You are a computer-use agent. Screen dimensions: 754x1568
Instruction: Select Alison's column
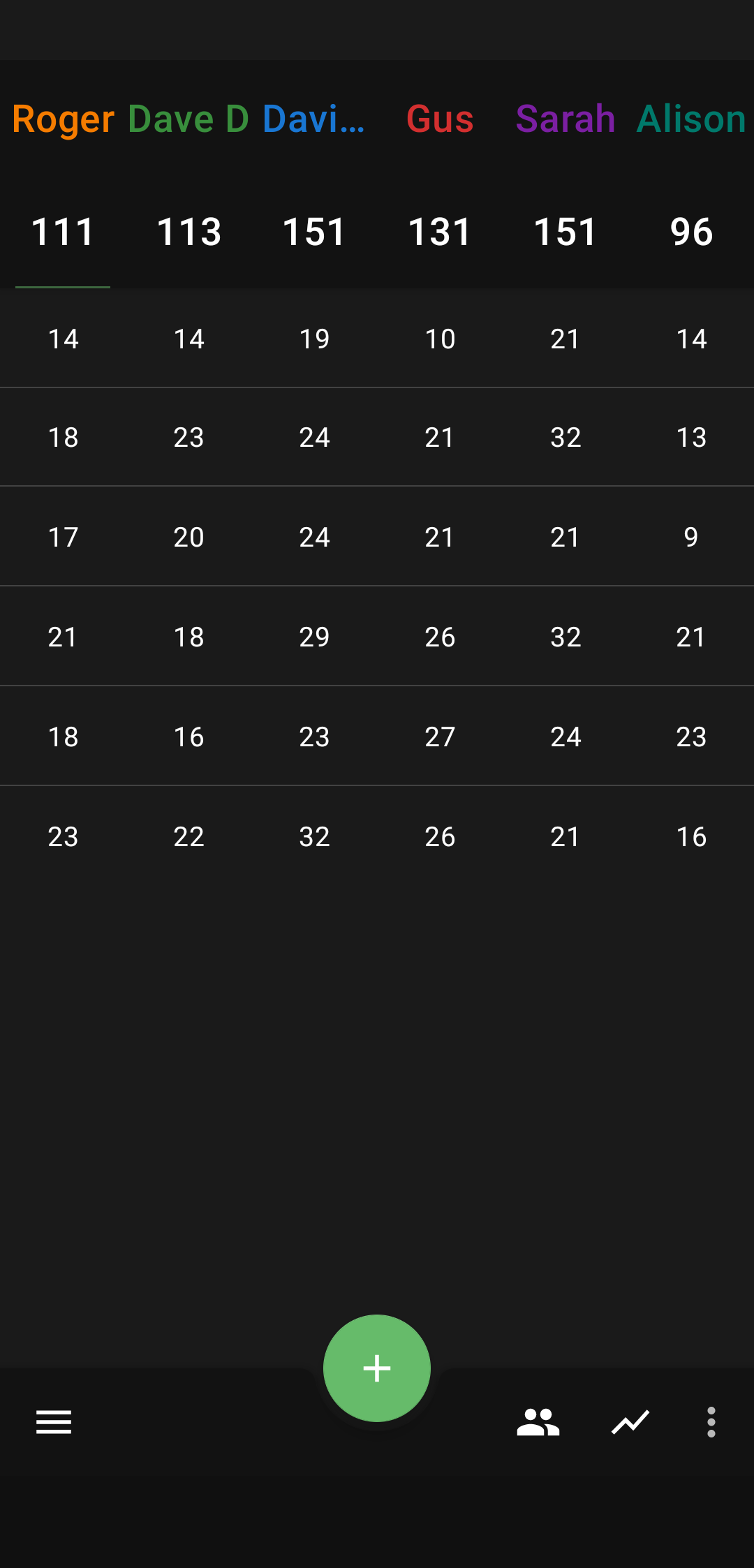coord(691,119)
